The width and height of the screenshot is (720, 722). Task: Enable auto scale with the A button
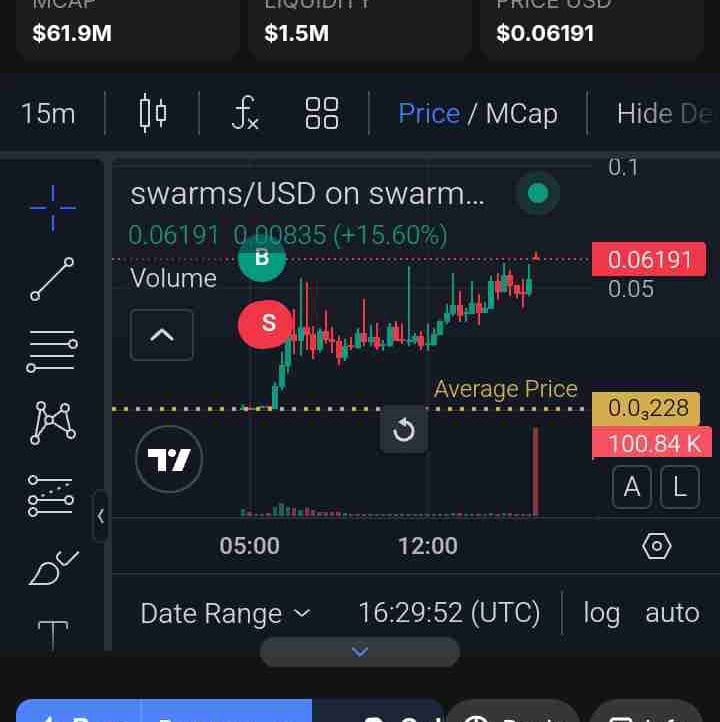point(632,487)
